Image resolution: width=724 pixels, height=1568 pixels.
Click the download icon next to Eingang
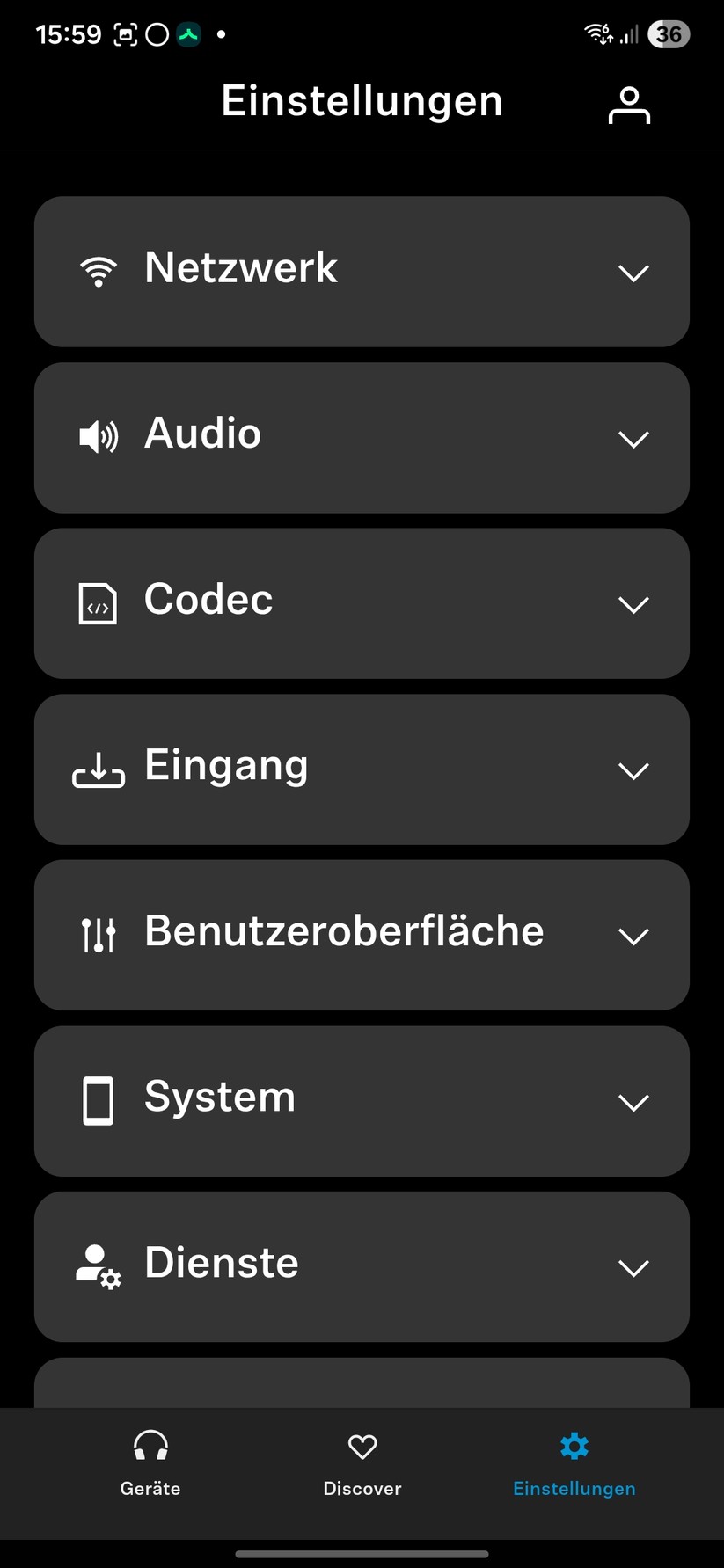pyautogui.click(x=99, y=769)
